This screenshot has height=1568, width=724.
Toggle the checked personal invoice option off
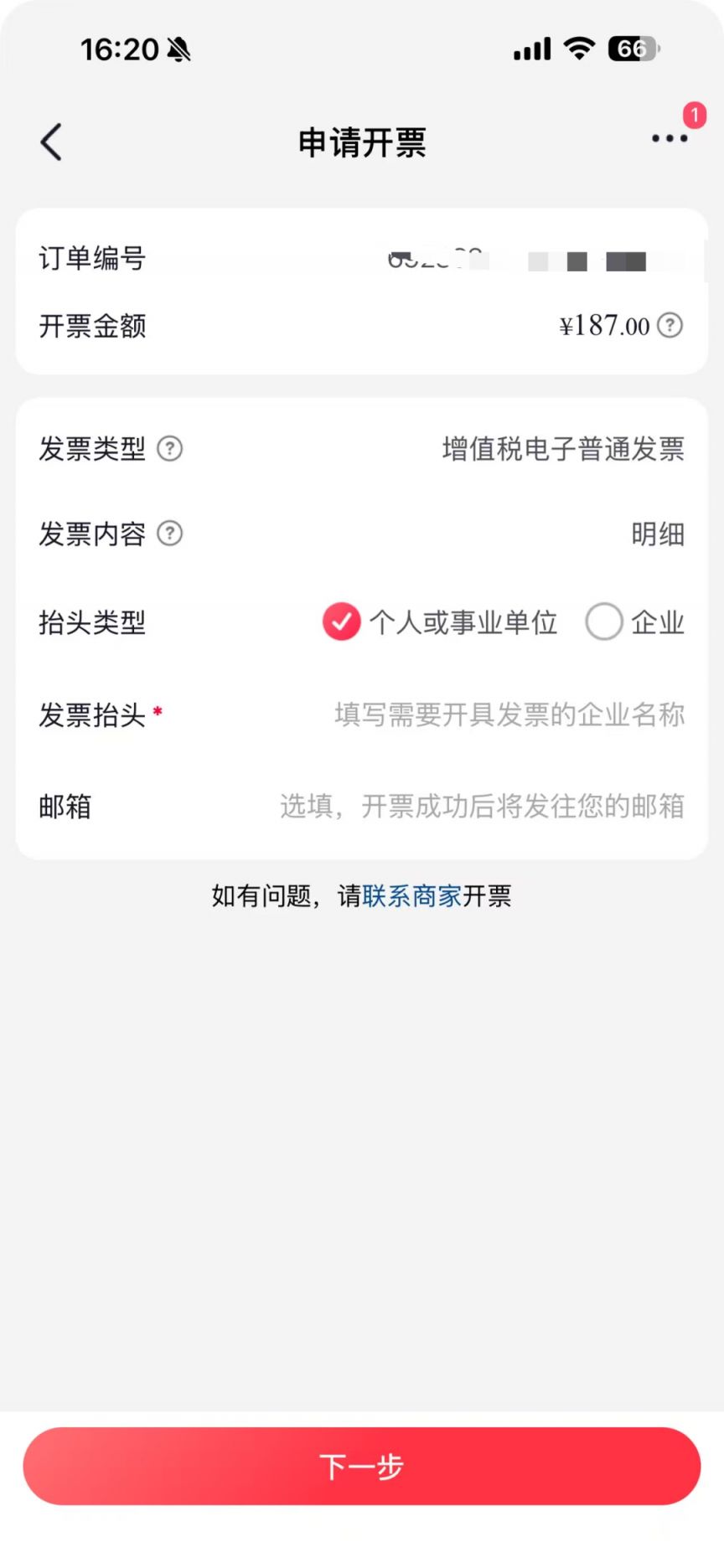click(x=341, y=622)
